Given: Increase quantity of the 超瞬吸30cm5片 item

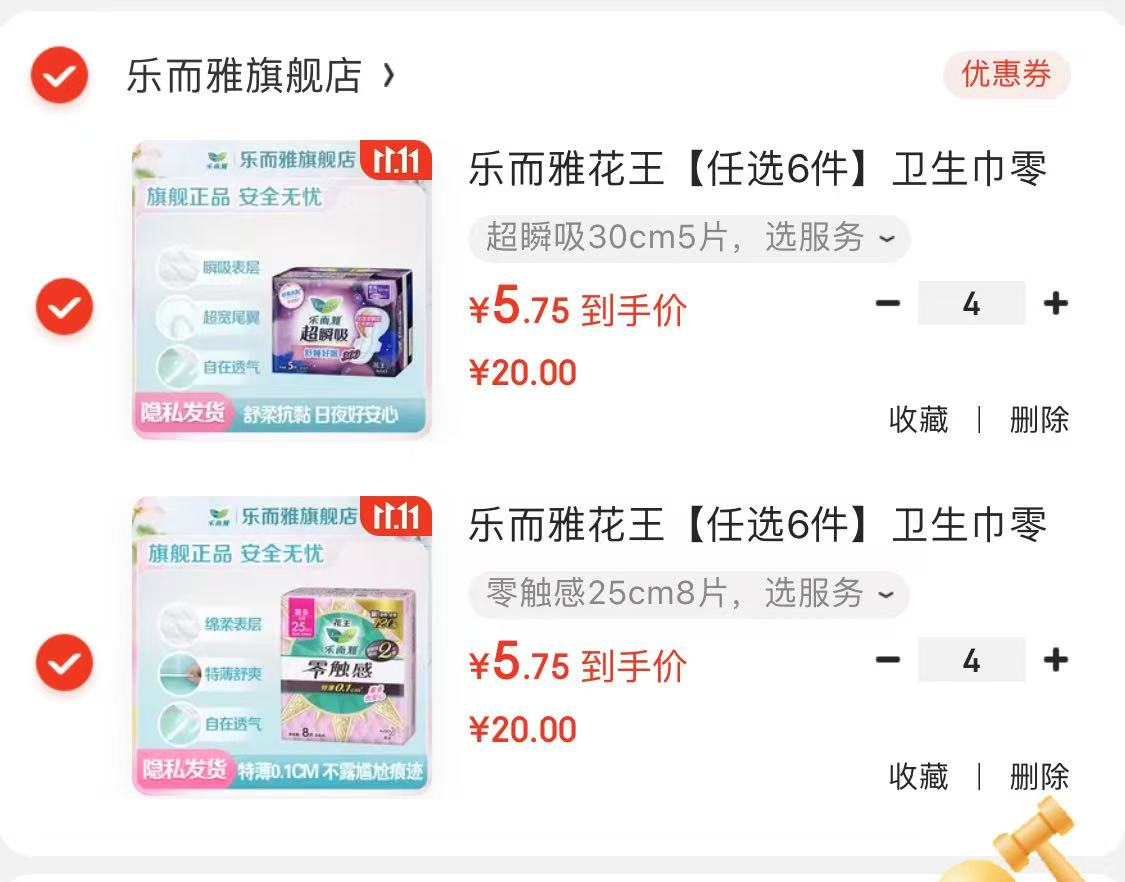Looking at the screenshot, I should click(x=1055, y=303).
